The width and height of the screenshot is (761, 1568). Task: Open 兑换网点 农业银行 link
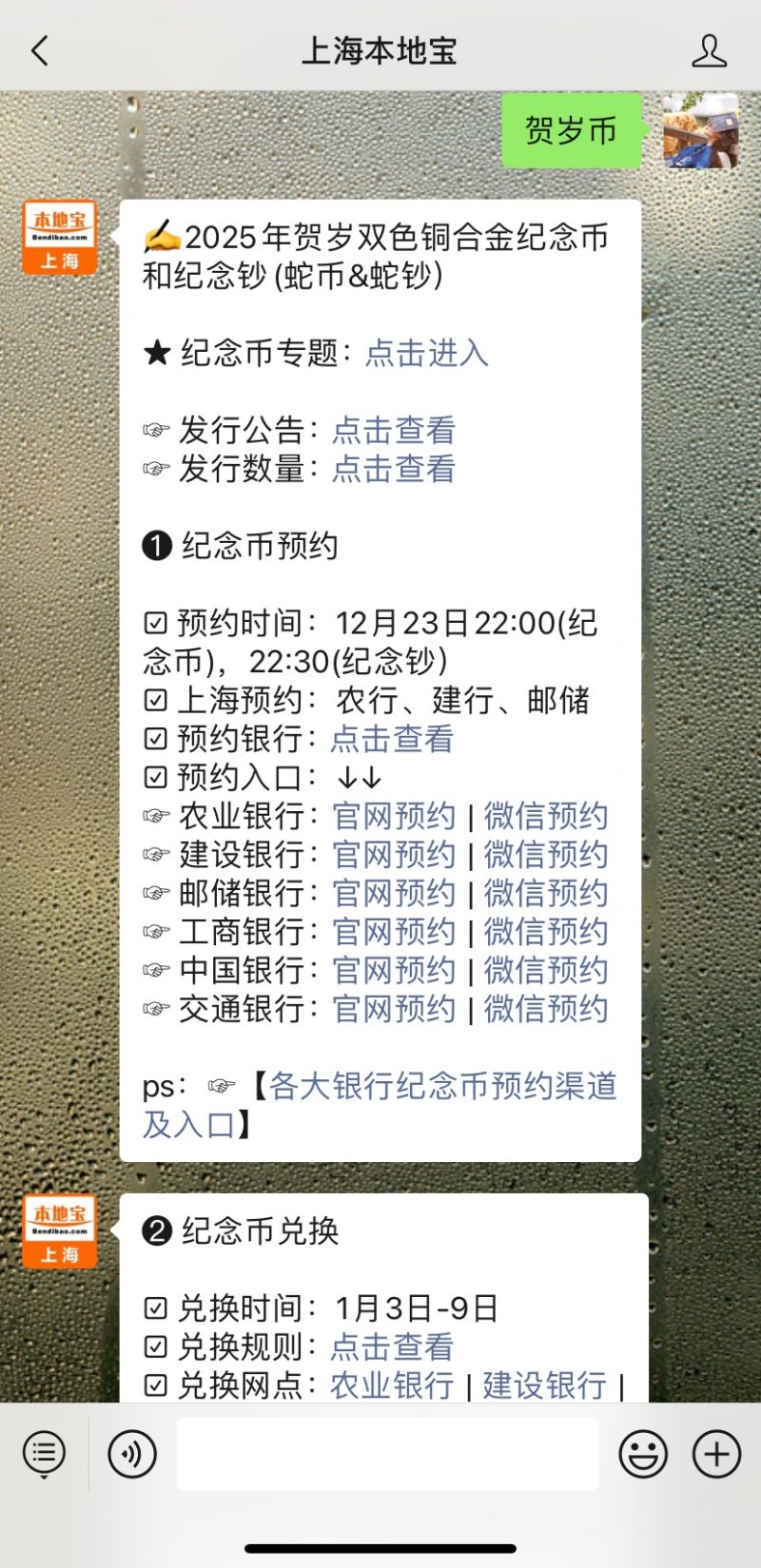click(x=392, y=1385)
